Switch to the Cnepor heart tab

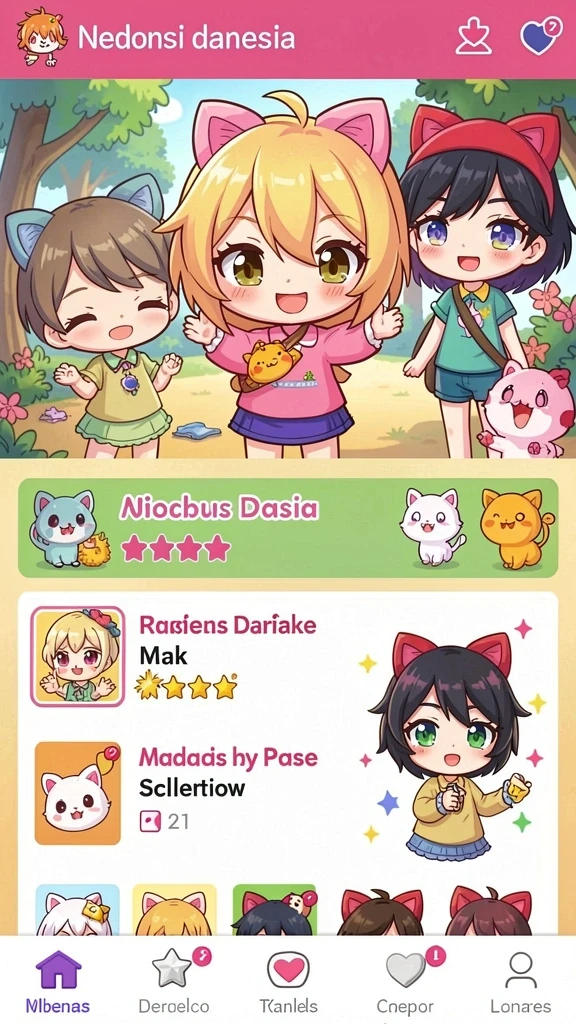coord(404,982)
